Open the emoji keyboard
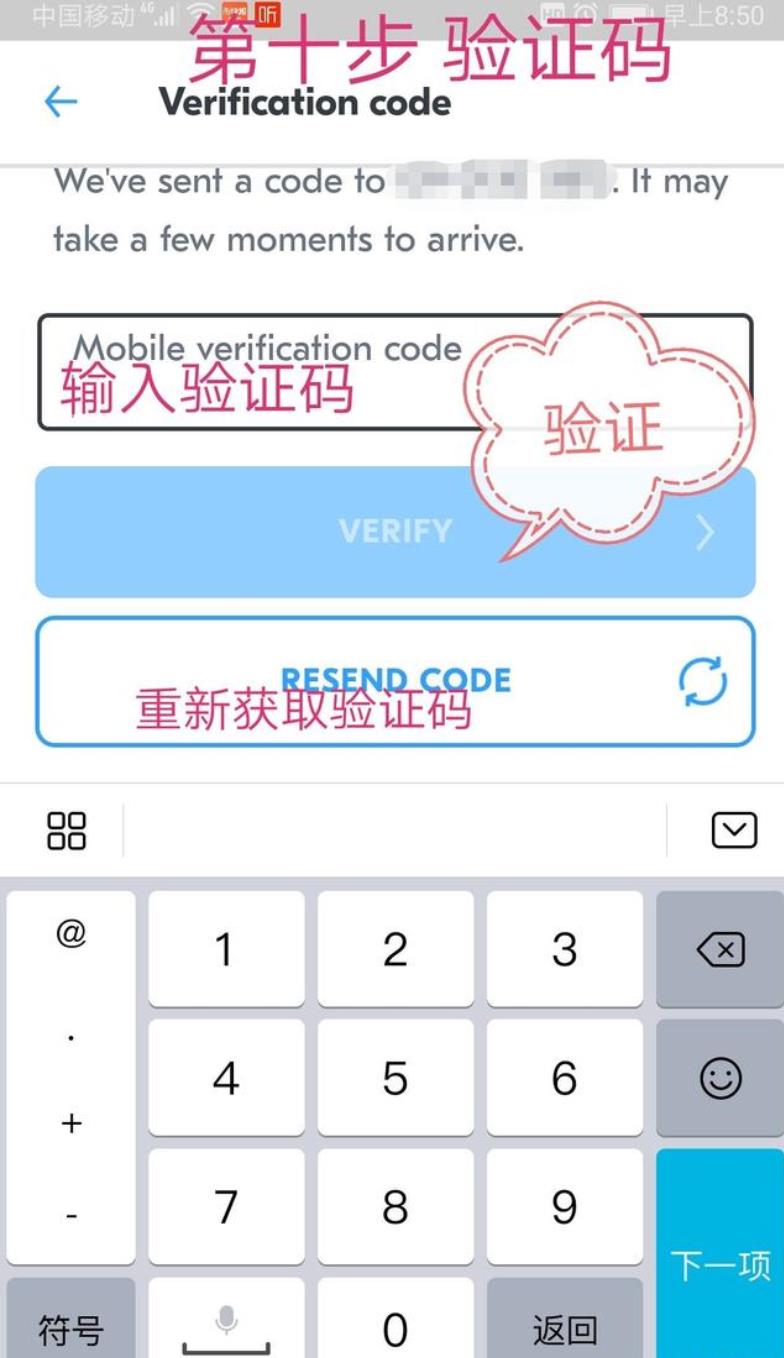The image size is (784, 1358). pyautogui.click(x=720, y=1078)
